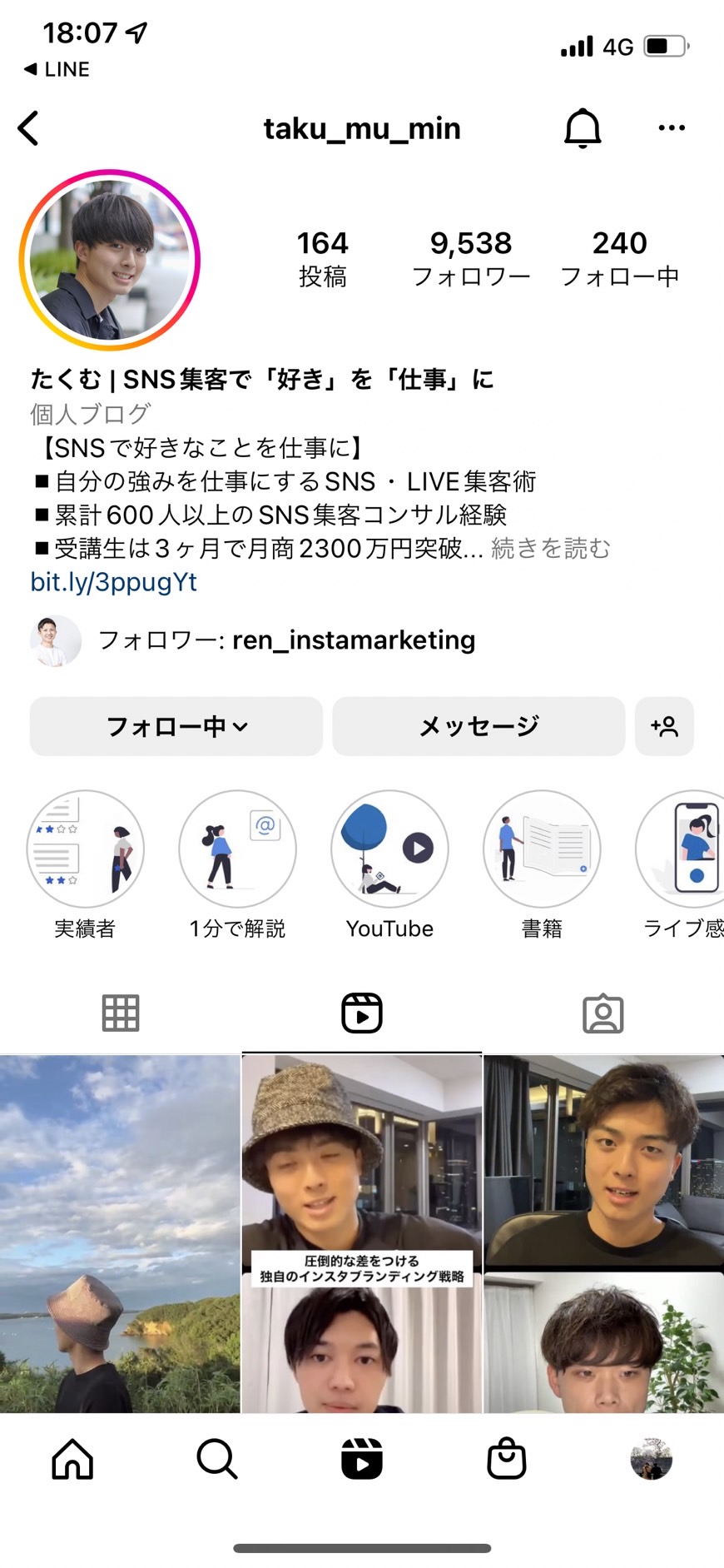The image size is (724, 1568).
Task: Open the bit.ly/3ppugYt link
Action: click(114, 582)
